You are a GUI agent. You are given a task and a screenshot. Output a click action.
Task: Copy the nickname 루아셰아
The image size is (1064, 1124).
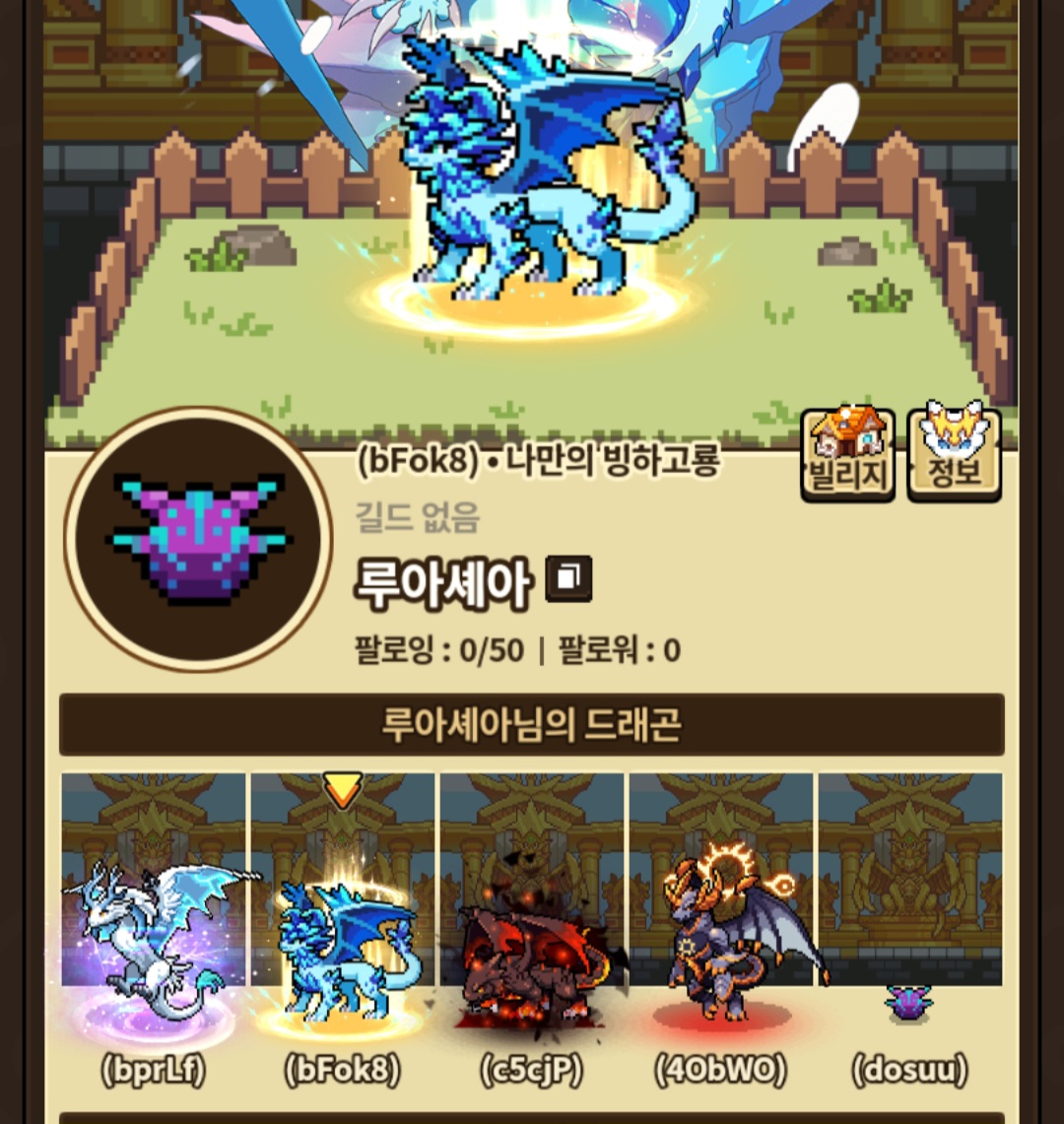click(568, 578)
